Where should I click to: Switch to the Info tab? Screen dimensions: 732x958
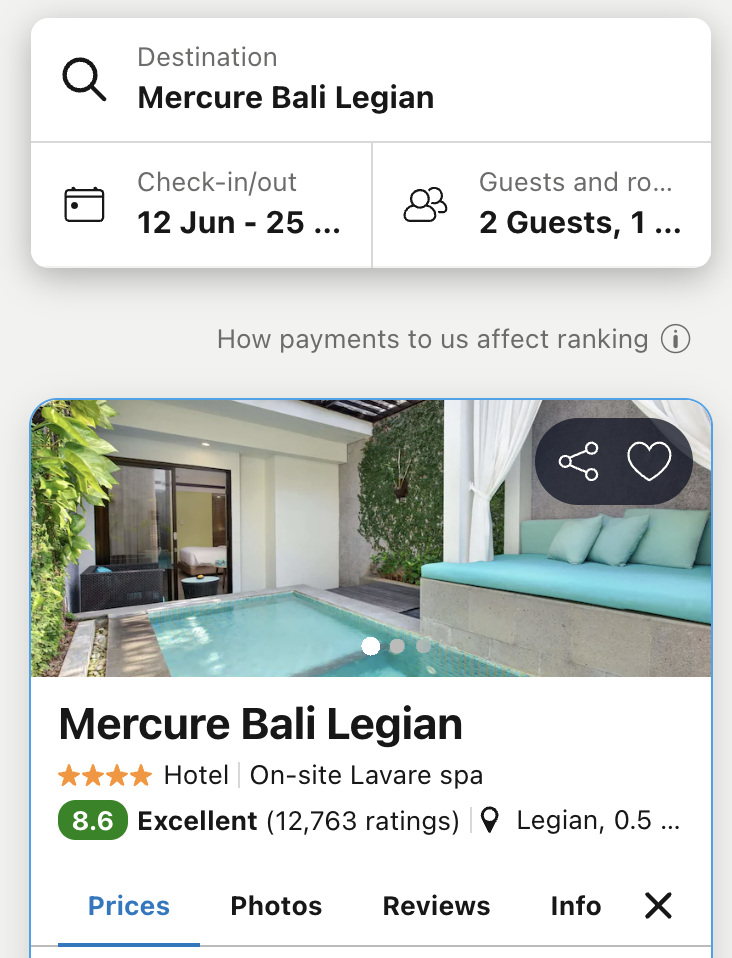coord(576,906)
